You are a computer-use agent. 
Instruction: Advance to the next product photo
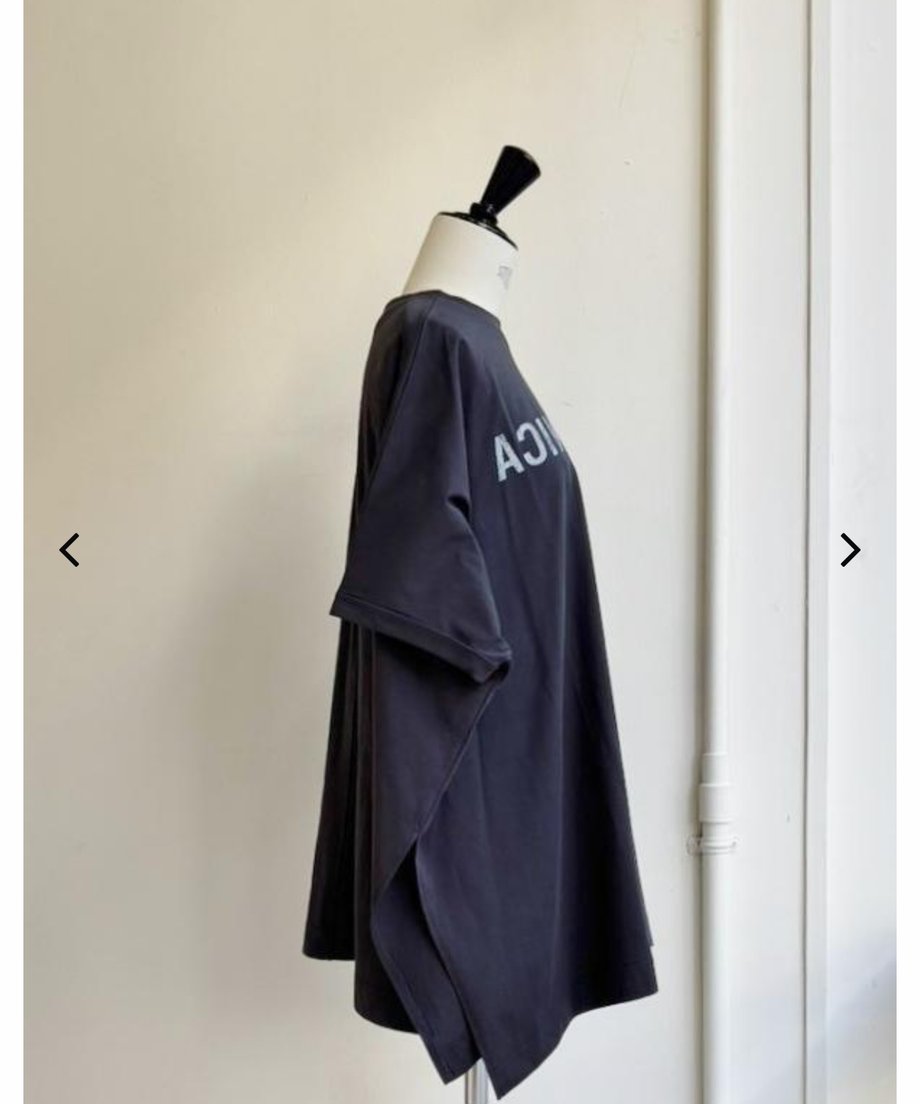pyautogui.click(x=849, y=550)
